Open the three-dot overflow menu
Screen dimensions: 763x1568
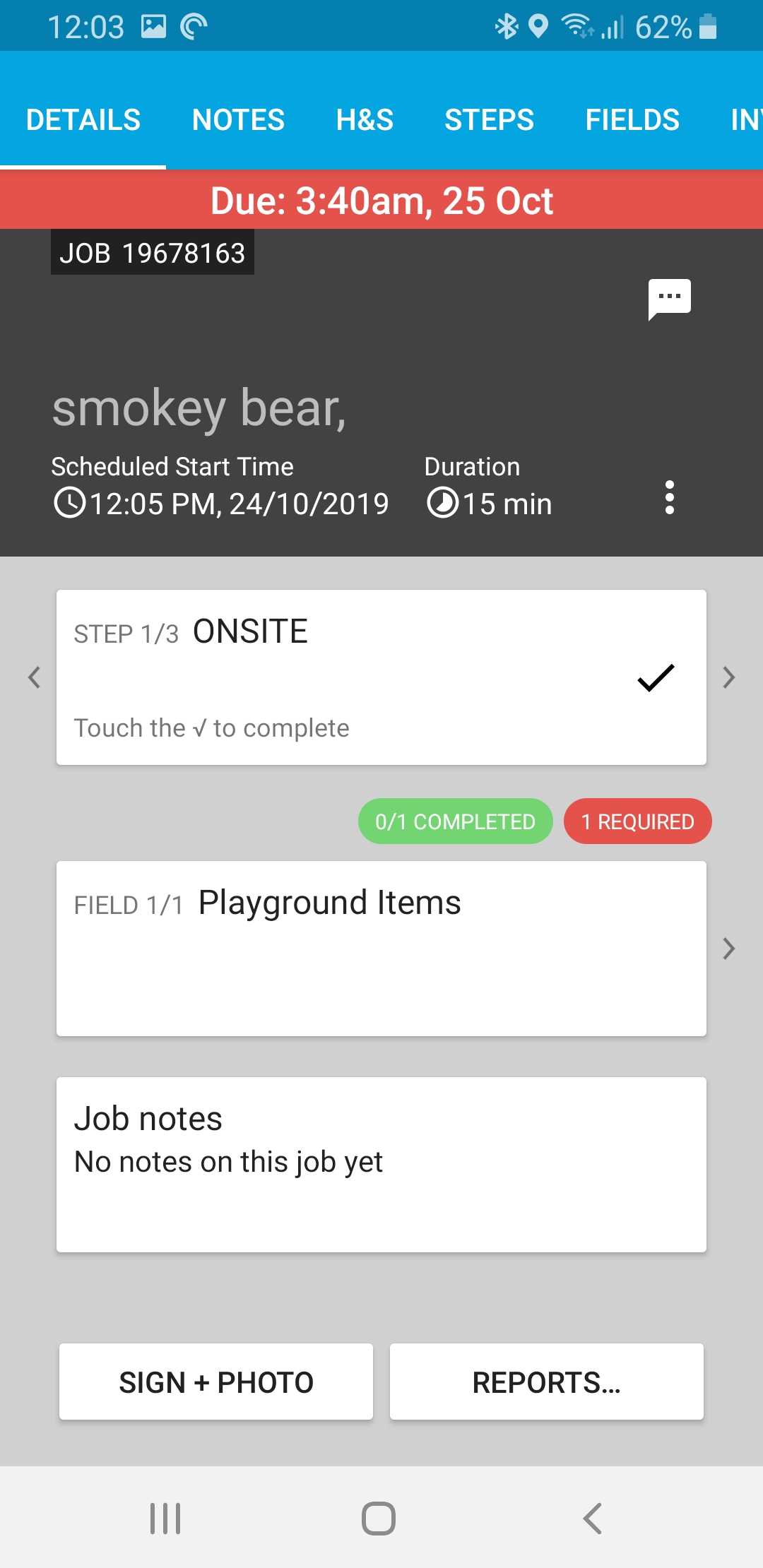tap(669, 498)
